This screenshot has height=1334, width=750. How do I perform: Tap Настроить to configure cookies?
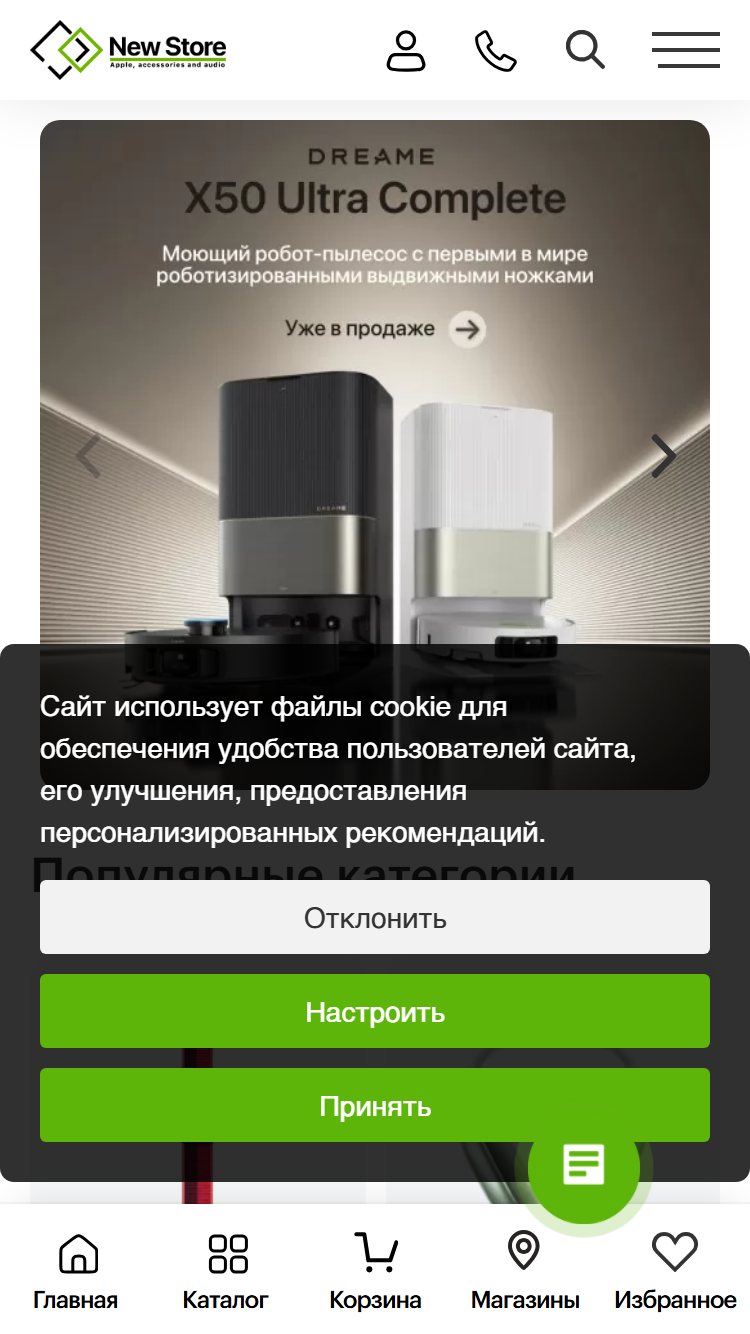pyautogui.click(x=375, y=1011)
